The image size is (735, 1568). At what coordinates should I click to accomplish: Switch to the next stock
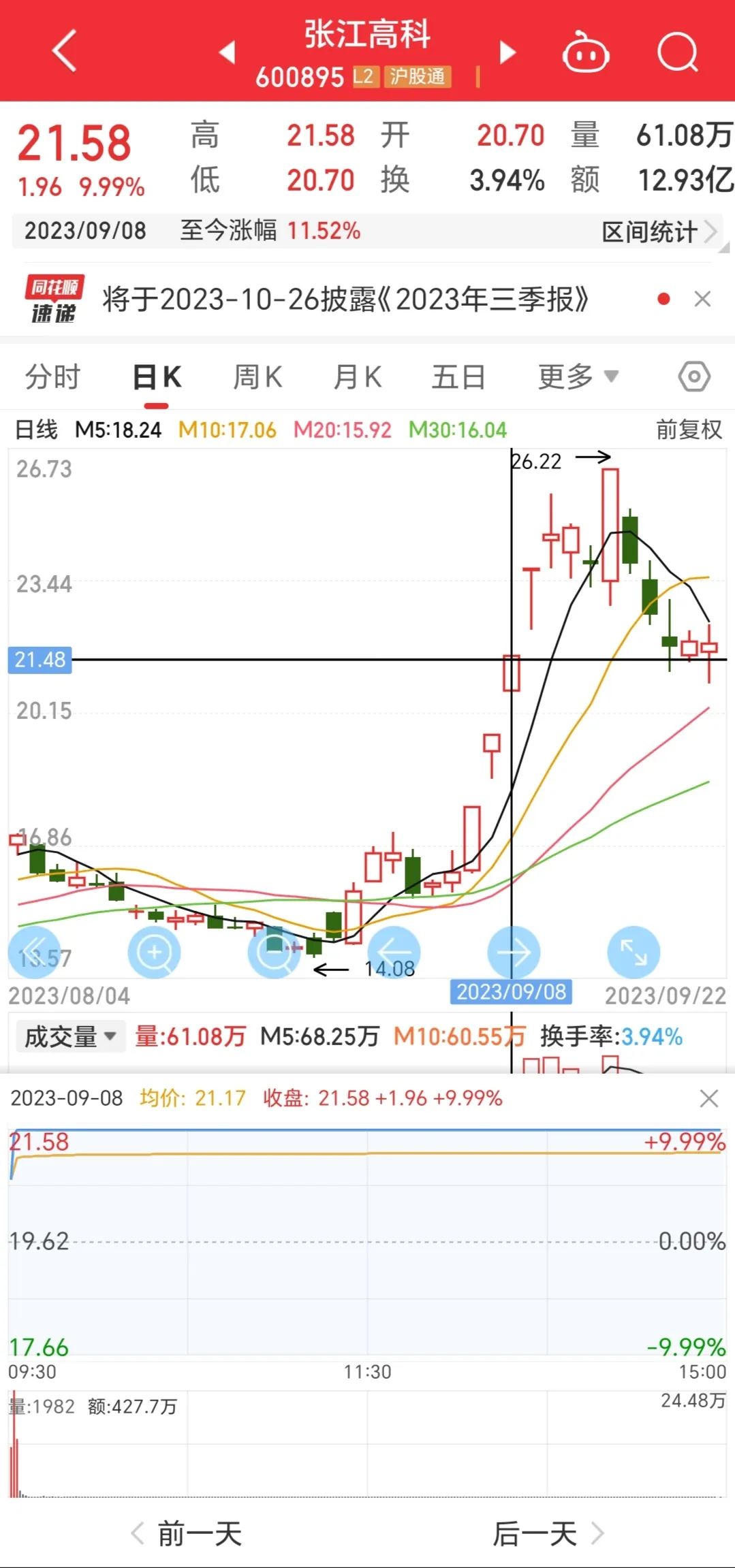[x=507, y=52]
